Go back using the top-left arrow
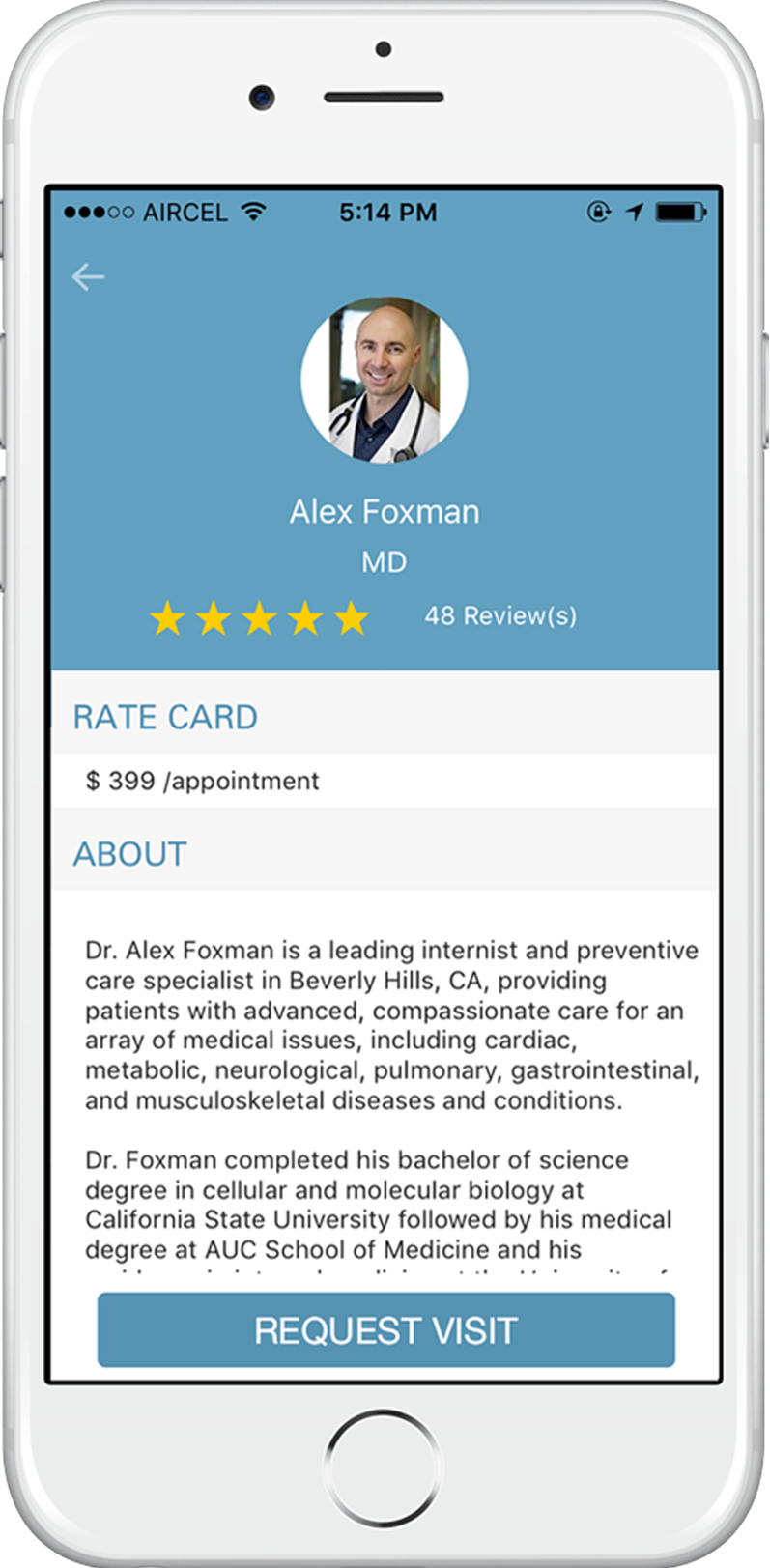 click(87, 277)
